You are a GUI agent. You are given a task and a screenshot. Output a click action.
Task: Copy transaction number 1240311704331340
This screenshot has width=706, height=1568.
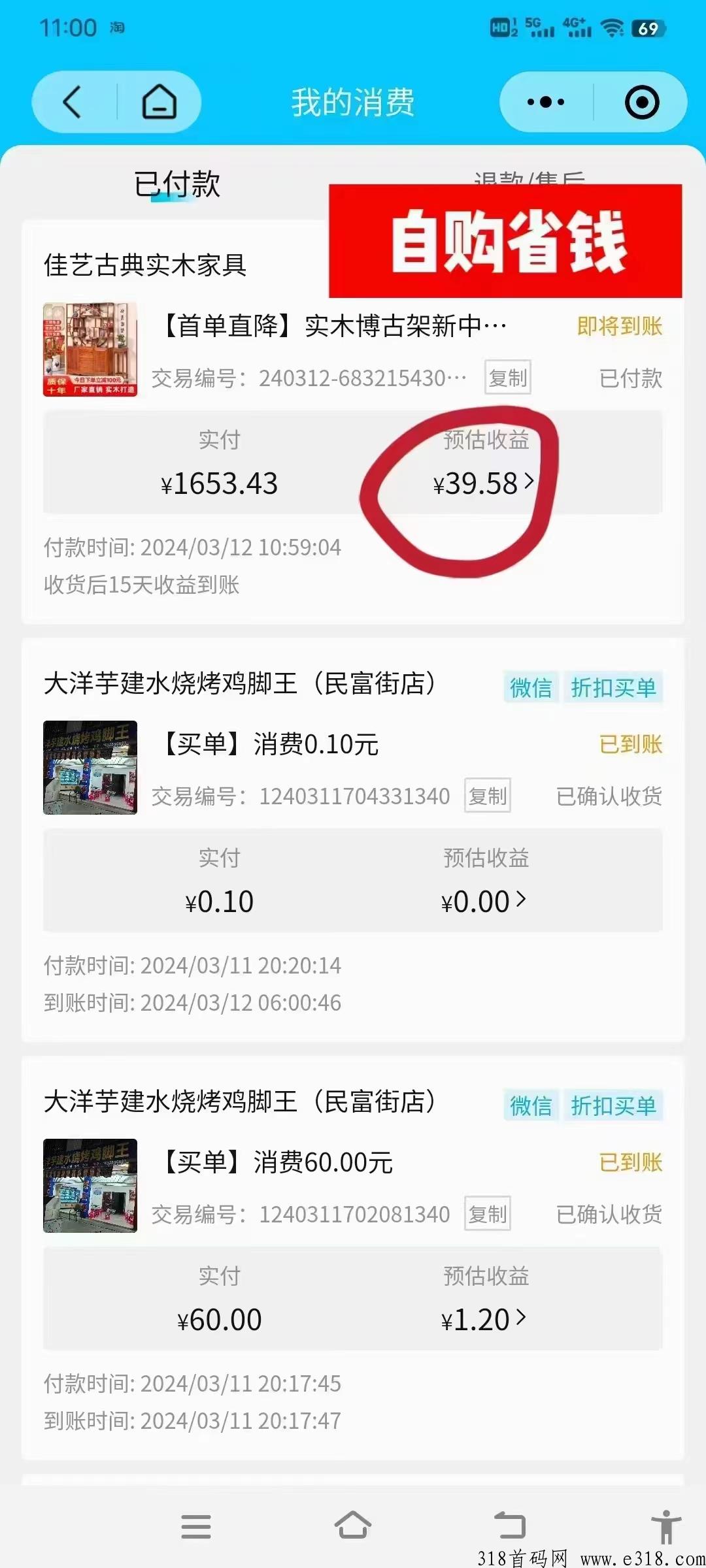click(x=487, y=796)
